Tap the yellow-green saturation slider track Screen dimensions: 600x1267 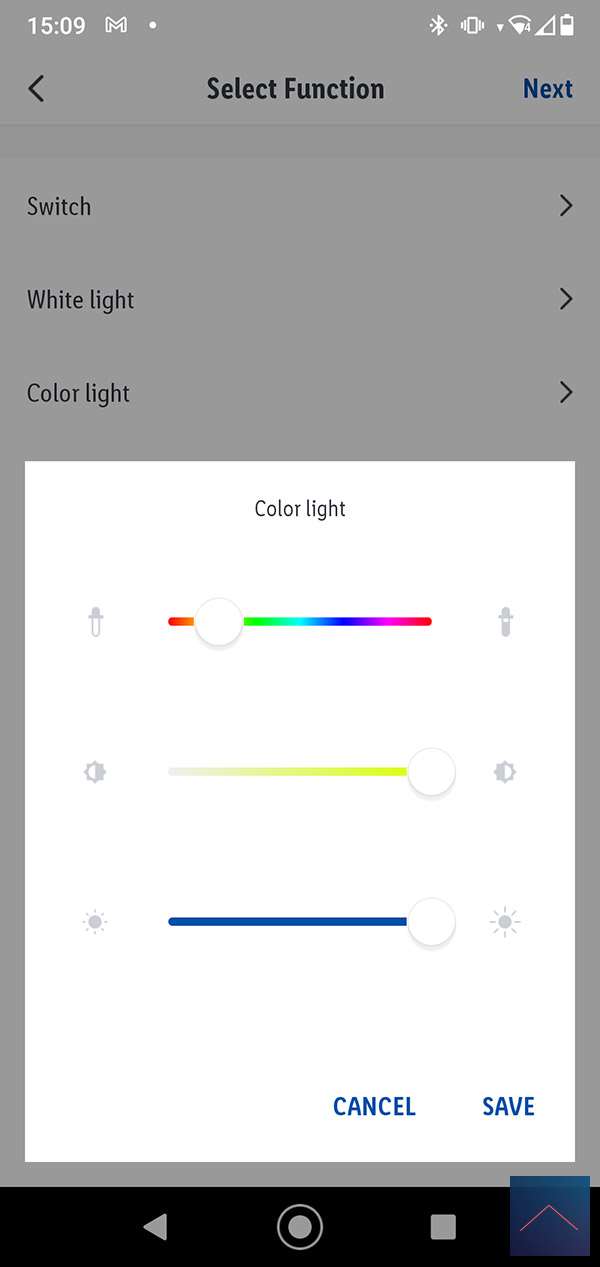click(288, 772)
